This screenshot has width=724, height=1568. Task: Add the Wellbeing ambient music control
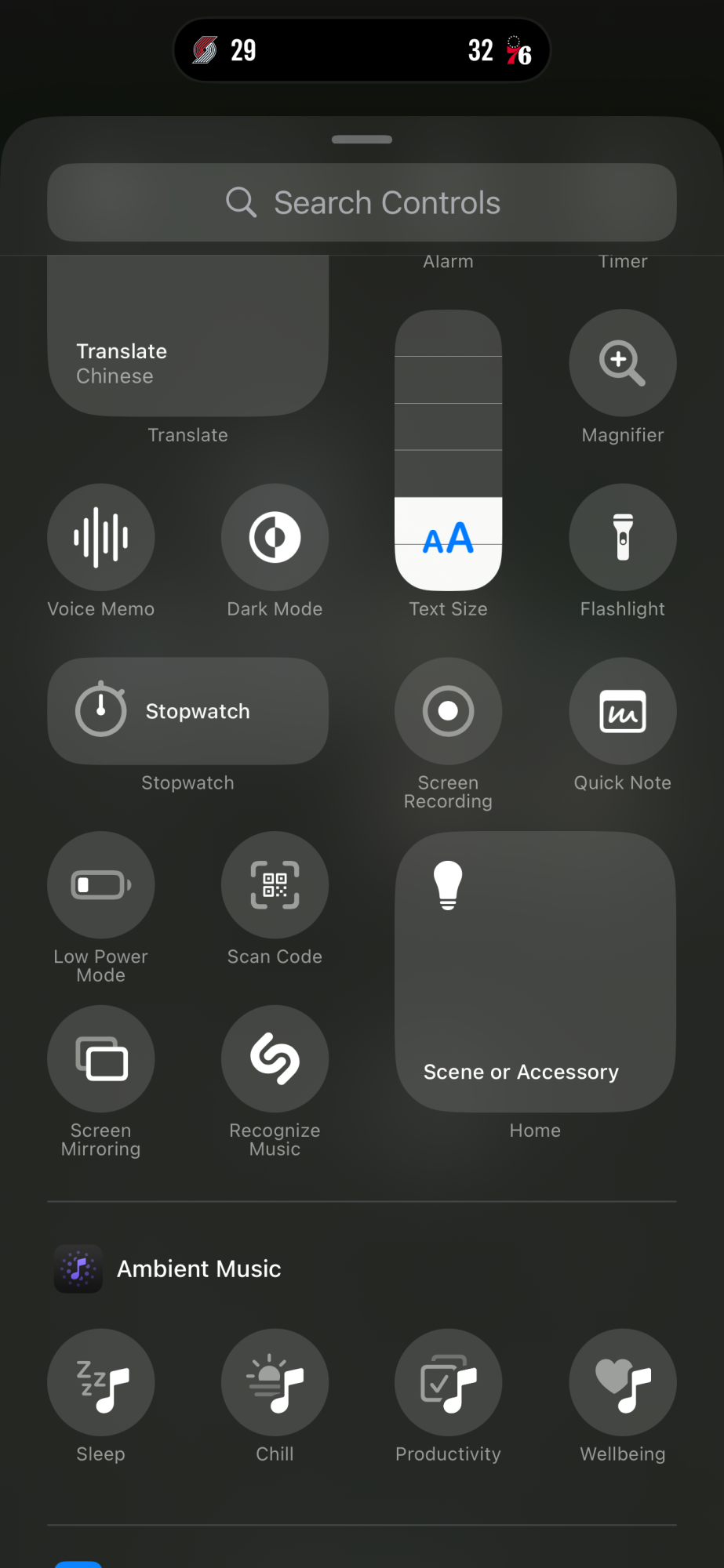[623, 1382]
